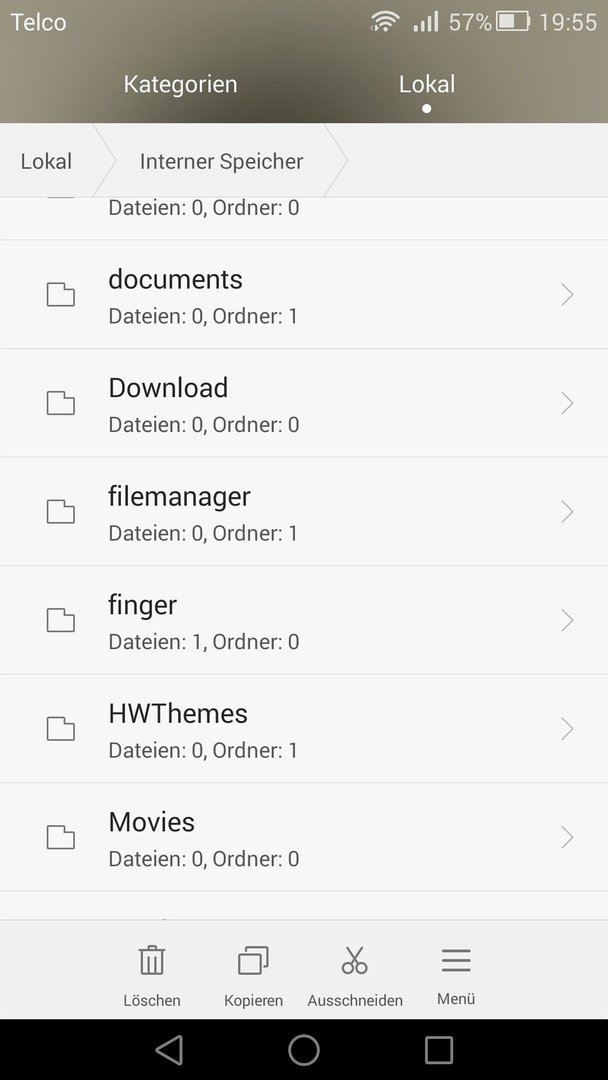This screenshot has height=1080, width=608.
Task: Select the Lokal tab
Action: coord(427,85)
